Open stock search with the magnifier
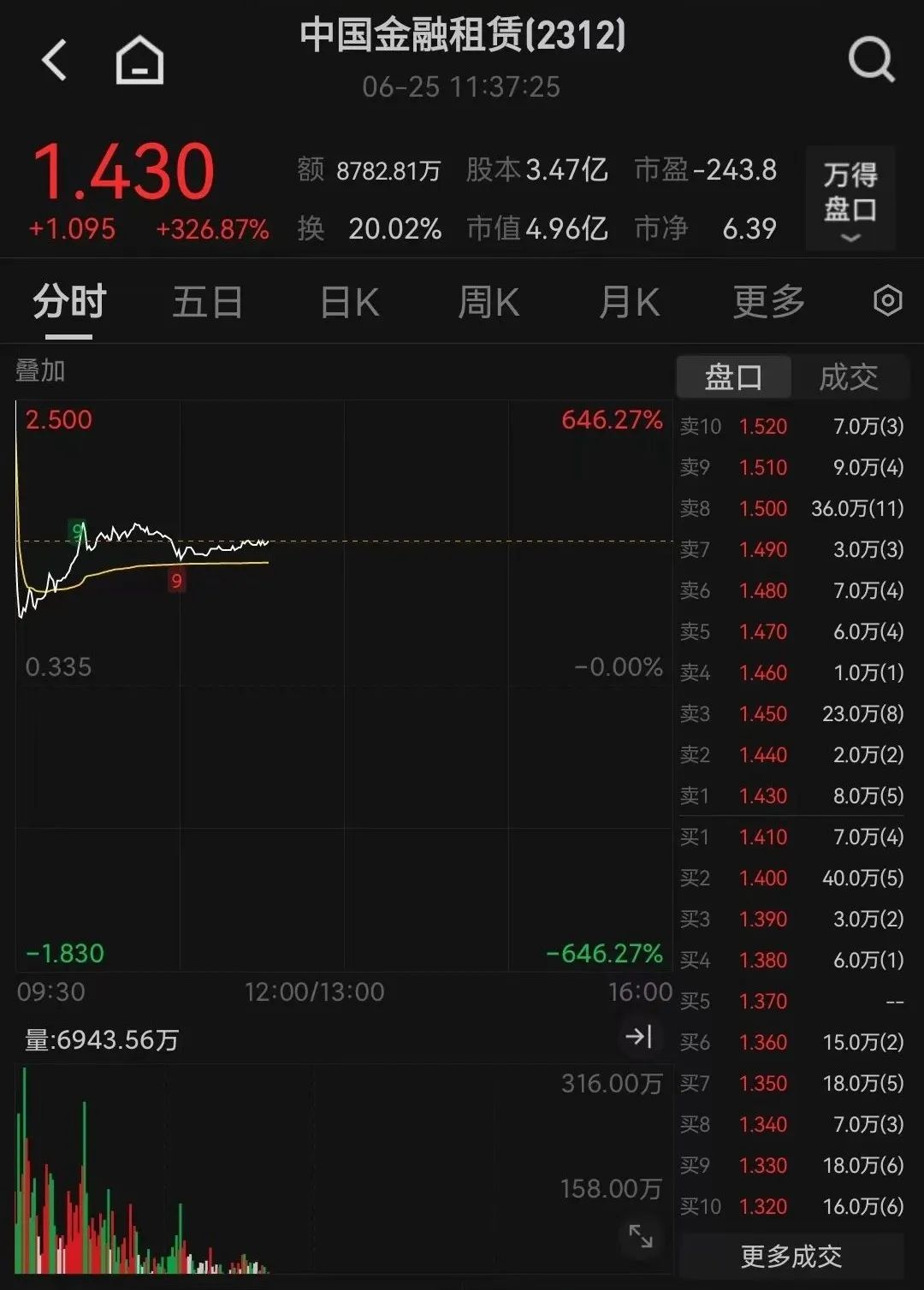Screen dimensions: 924x1290 870,61
